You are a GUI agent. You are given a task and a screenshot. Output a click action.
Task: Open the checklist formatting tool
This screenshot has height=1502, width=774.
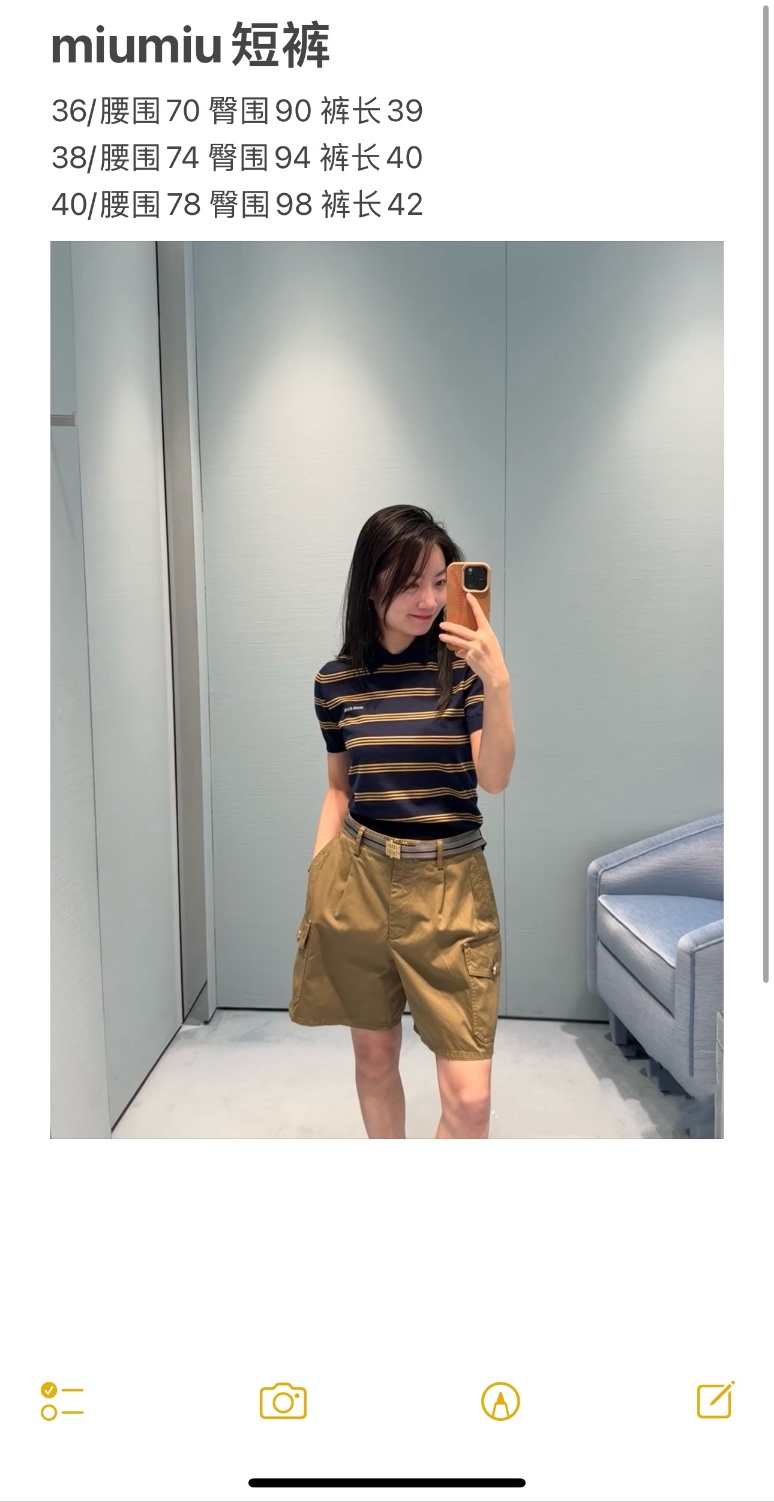click(x=62, y=1401)
